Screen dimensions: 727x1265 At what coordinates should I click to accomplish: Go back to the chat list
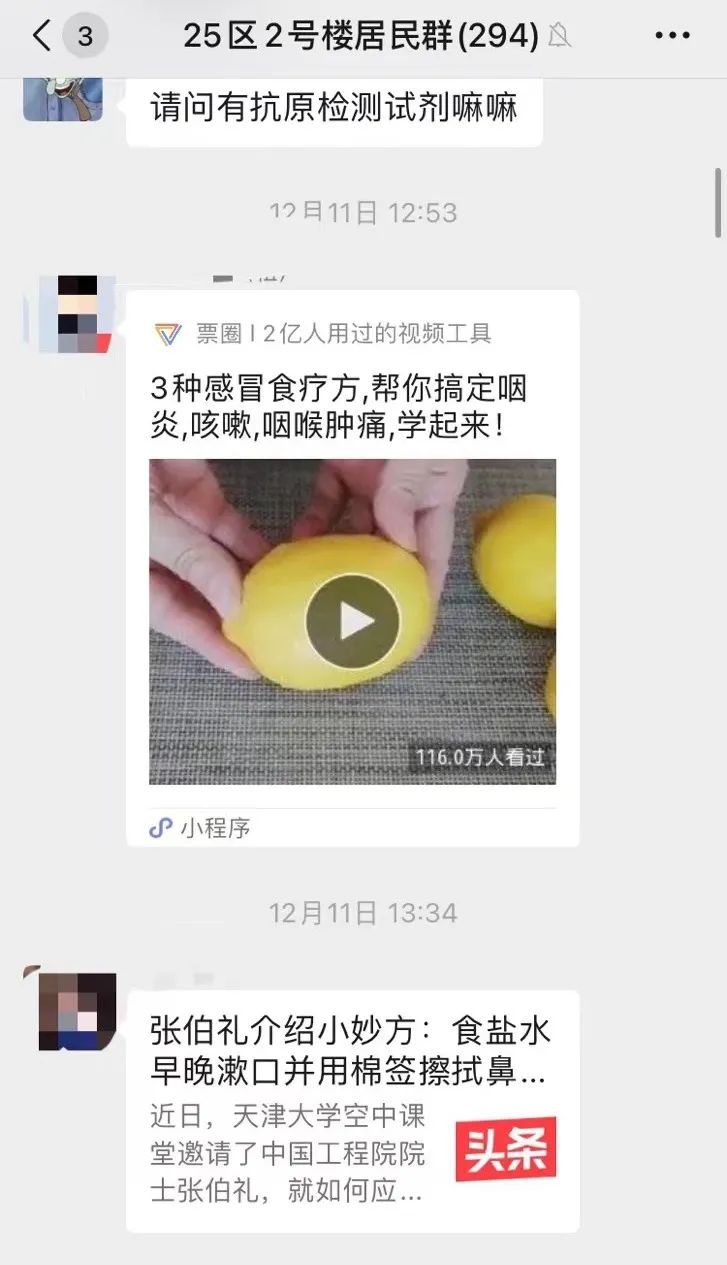pos(42,37)
